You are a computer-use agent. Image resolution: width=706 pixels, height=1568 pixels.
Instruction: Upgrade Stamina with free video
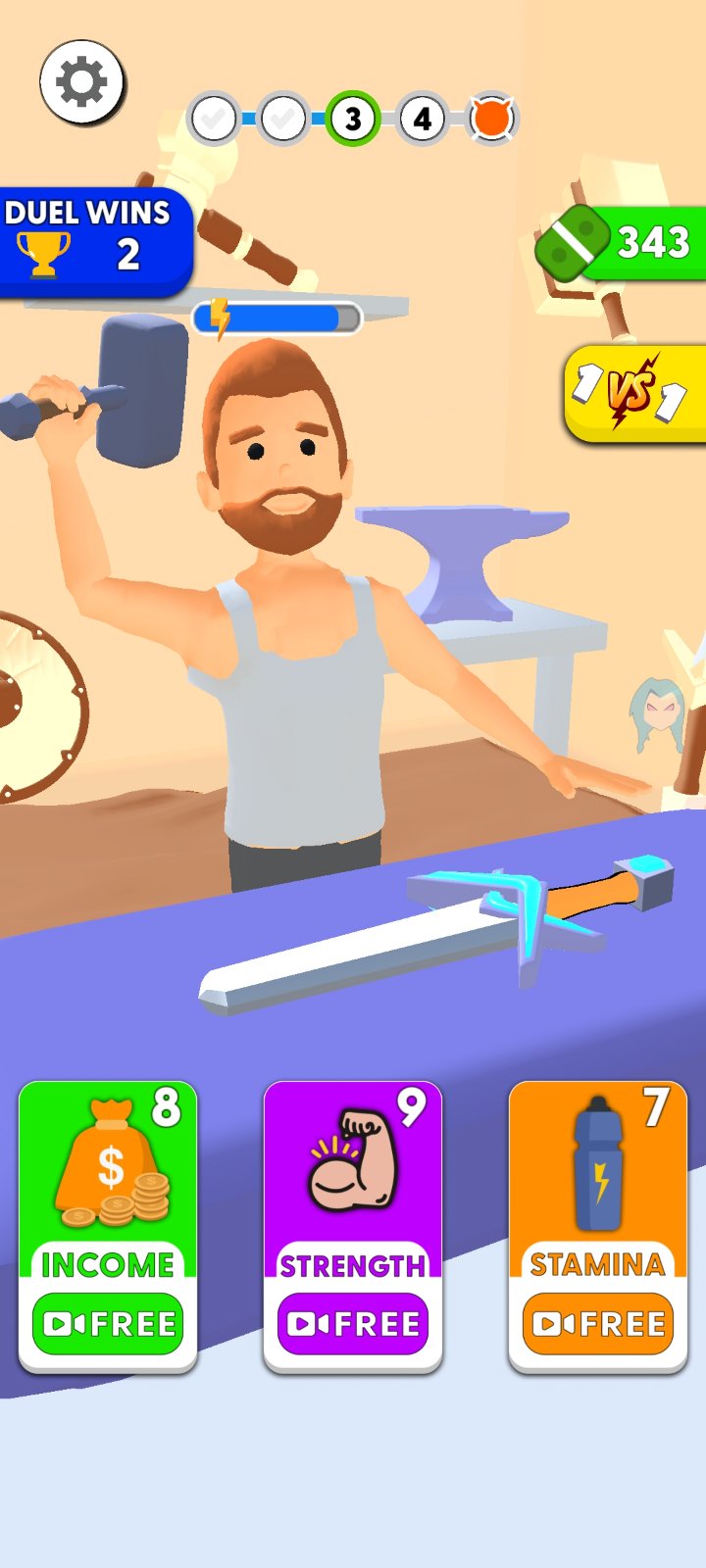(598, 1324)
